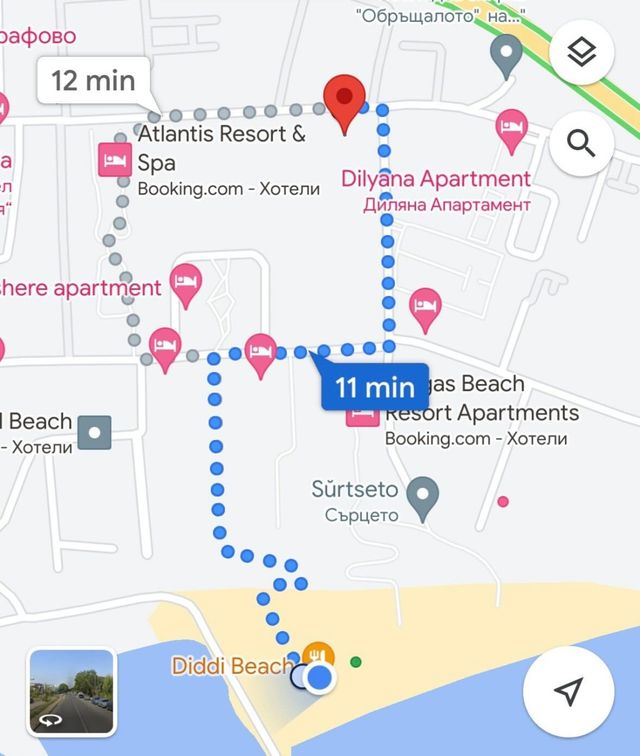
Task: Tap the red destination pin
Action: [x=345, y=101]
